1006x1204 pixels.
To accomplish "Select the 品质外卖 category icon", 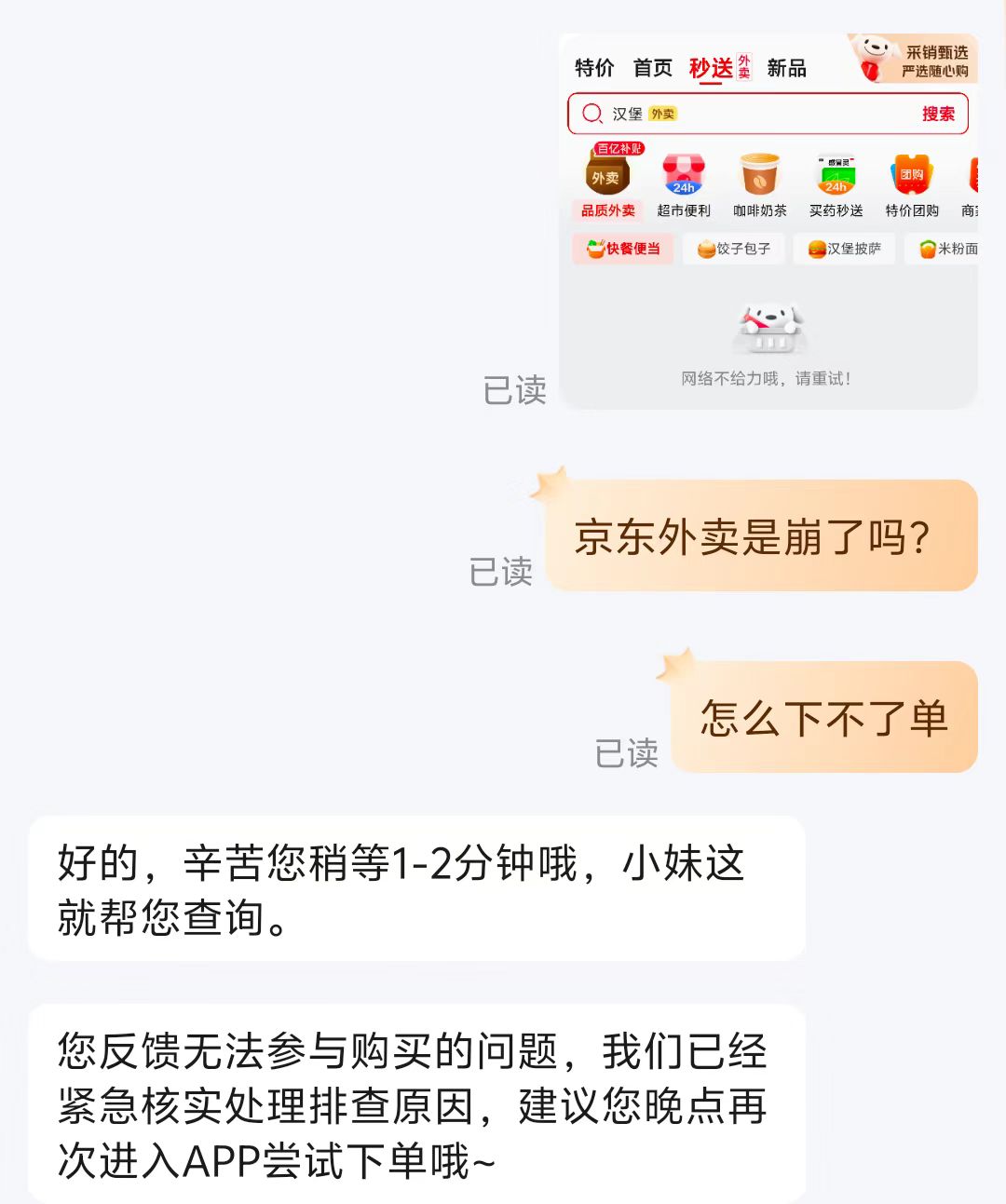I will 608,177.
